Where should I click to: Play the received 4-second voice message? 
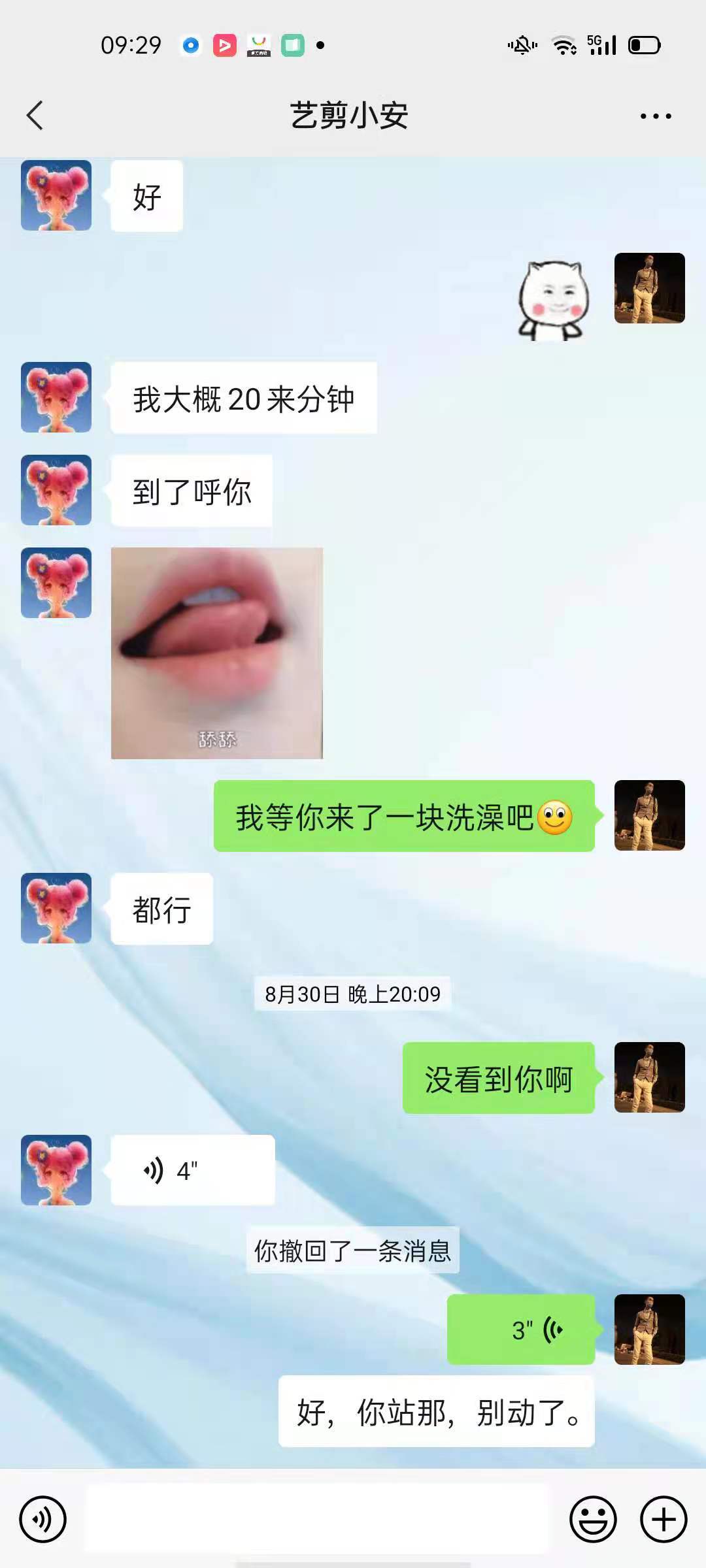pos(192,1170)
